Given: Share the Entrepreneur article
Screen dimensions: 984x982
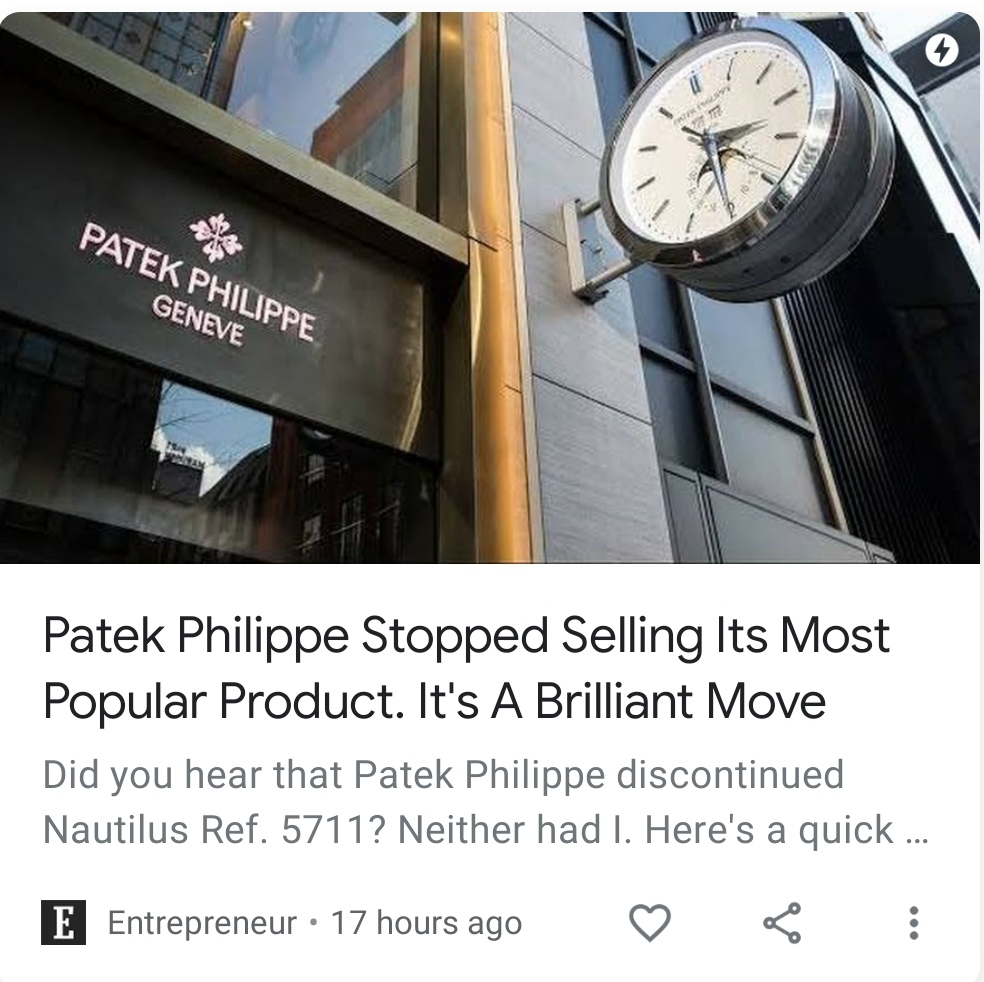Looking at the screenshot, I should pos(782,922).
